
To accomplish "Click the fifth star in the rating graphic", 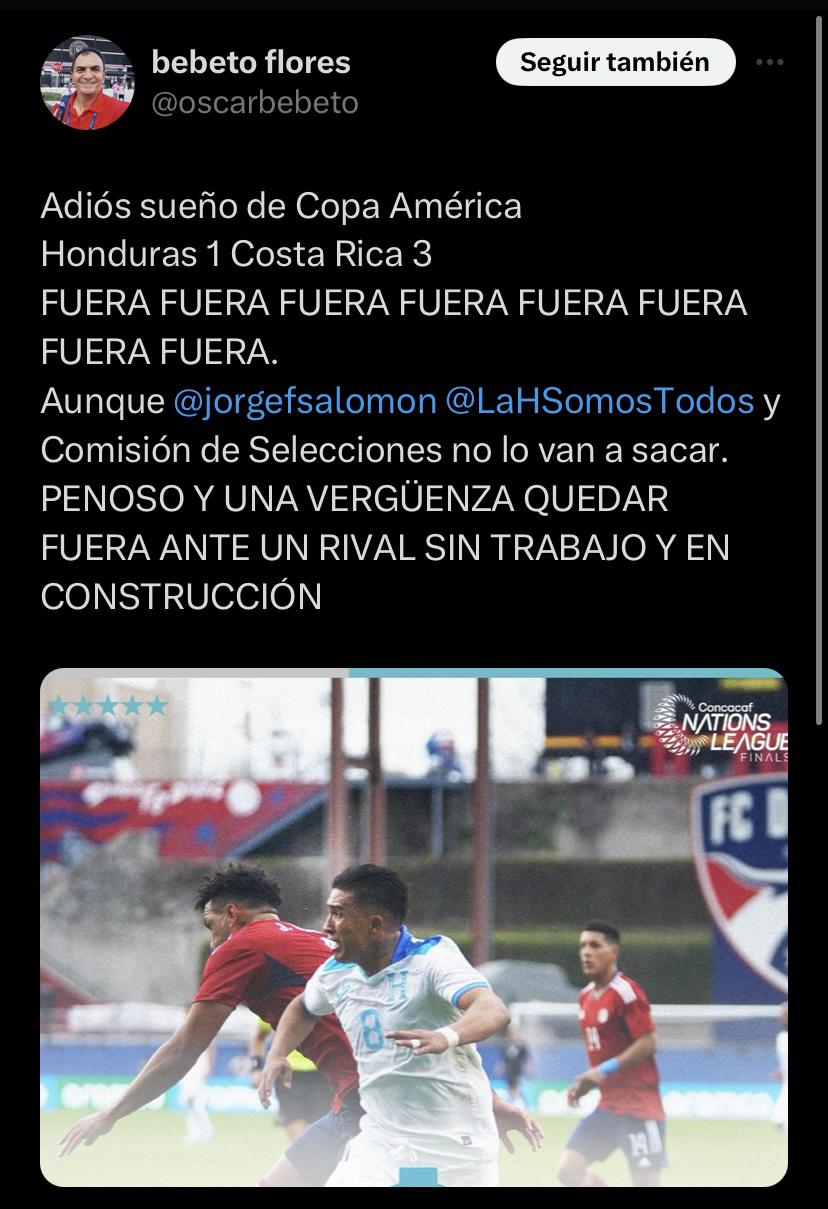I will (158, 706).
